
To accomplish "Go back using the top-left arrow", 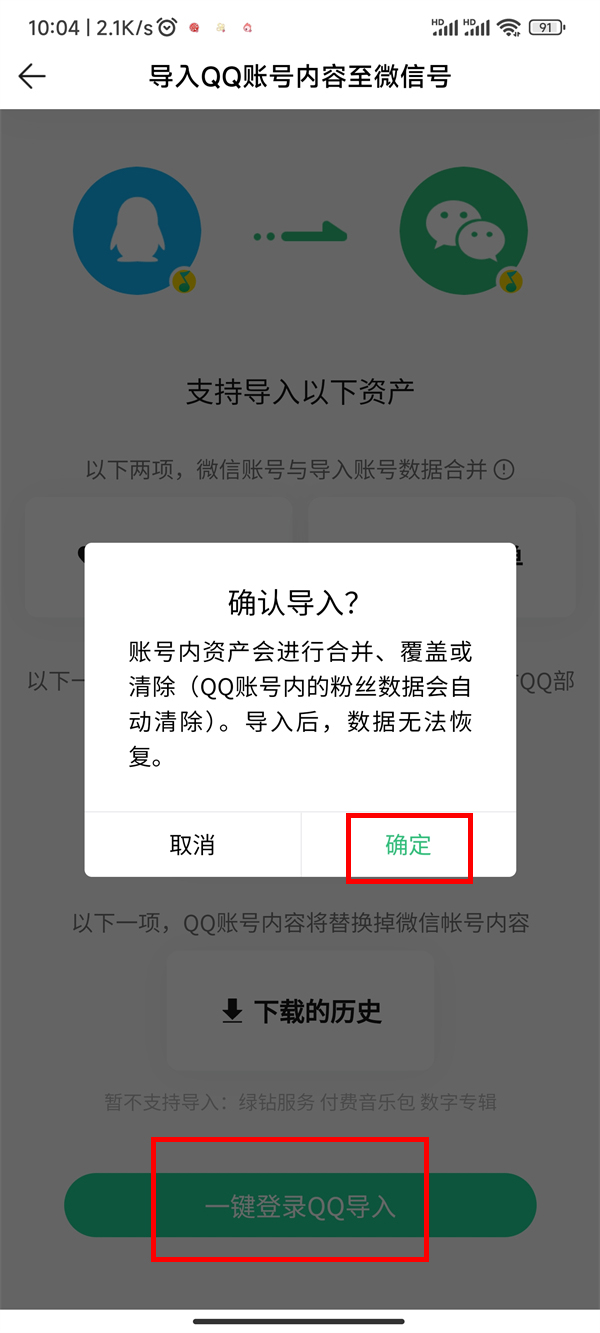I will 33,77.
